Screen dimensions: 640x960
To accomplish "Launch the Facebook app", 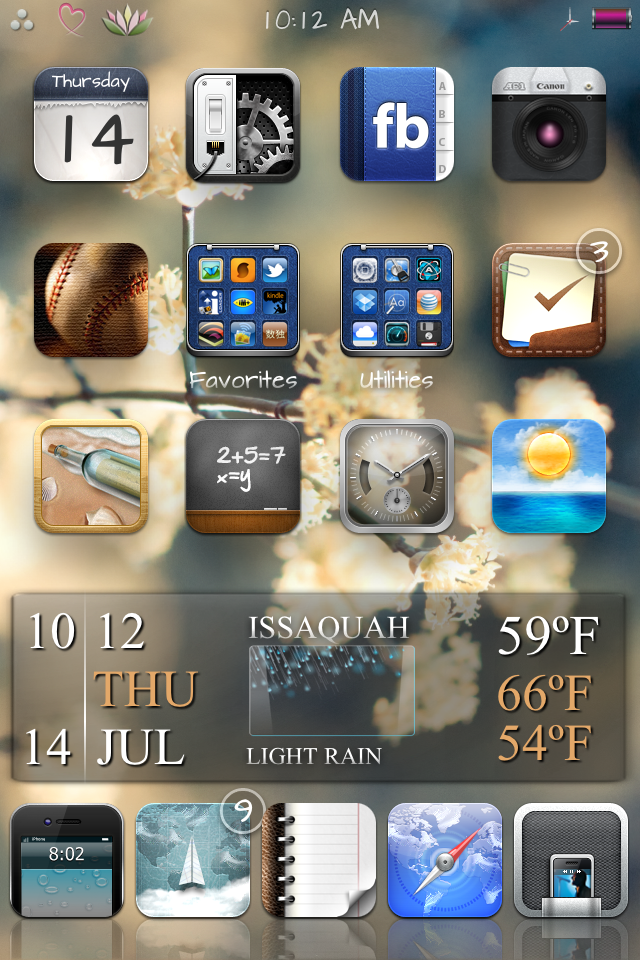I will (396, 124).
